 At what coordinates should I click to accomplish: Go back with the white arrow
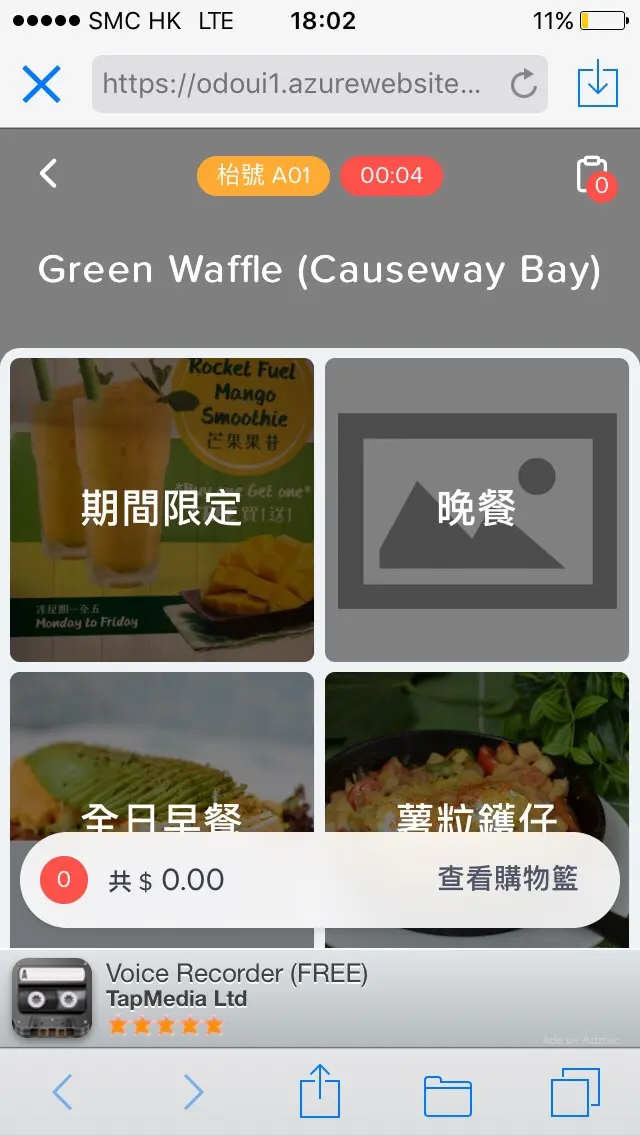coord(48,174)
